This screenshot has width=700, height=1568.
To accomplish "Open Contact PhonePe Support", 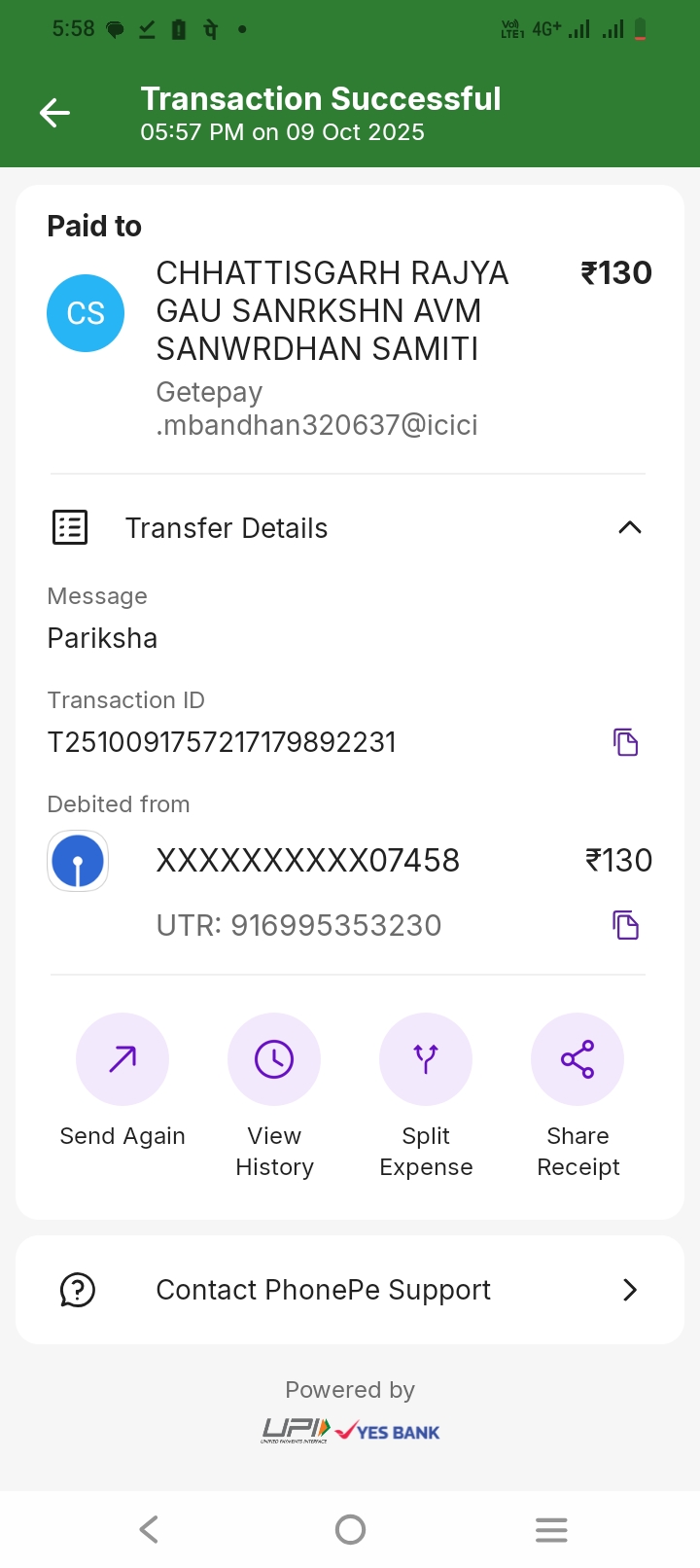I will pyautogui.click(x=350, y=1290).
